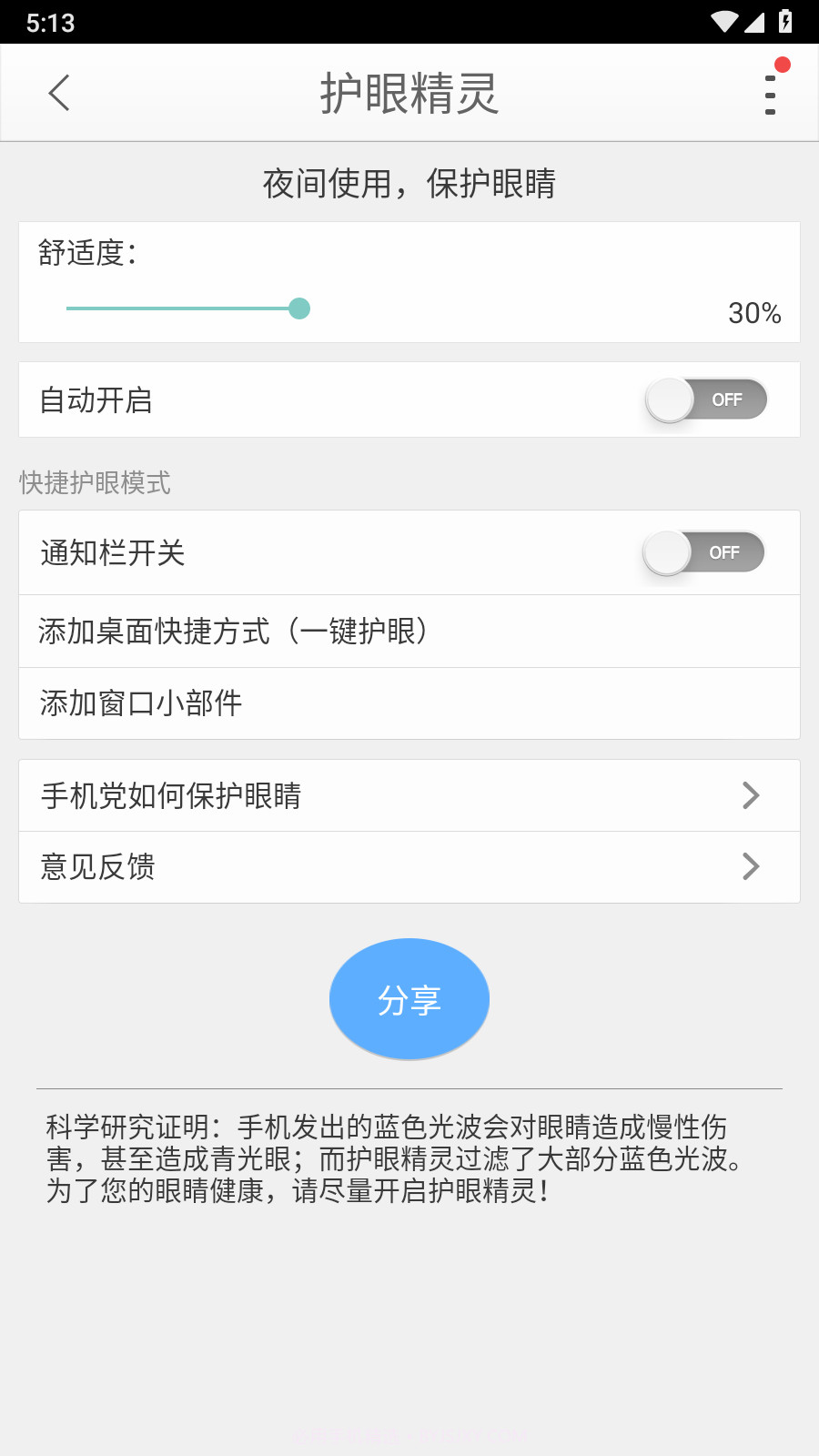
Task: Click the red notification dot above the menu
Action: coord(781,65)
